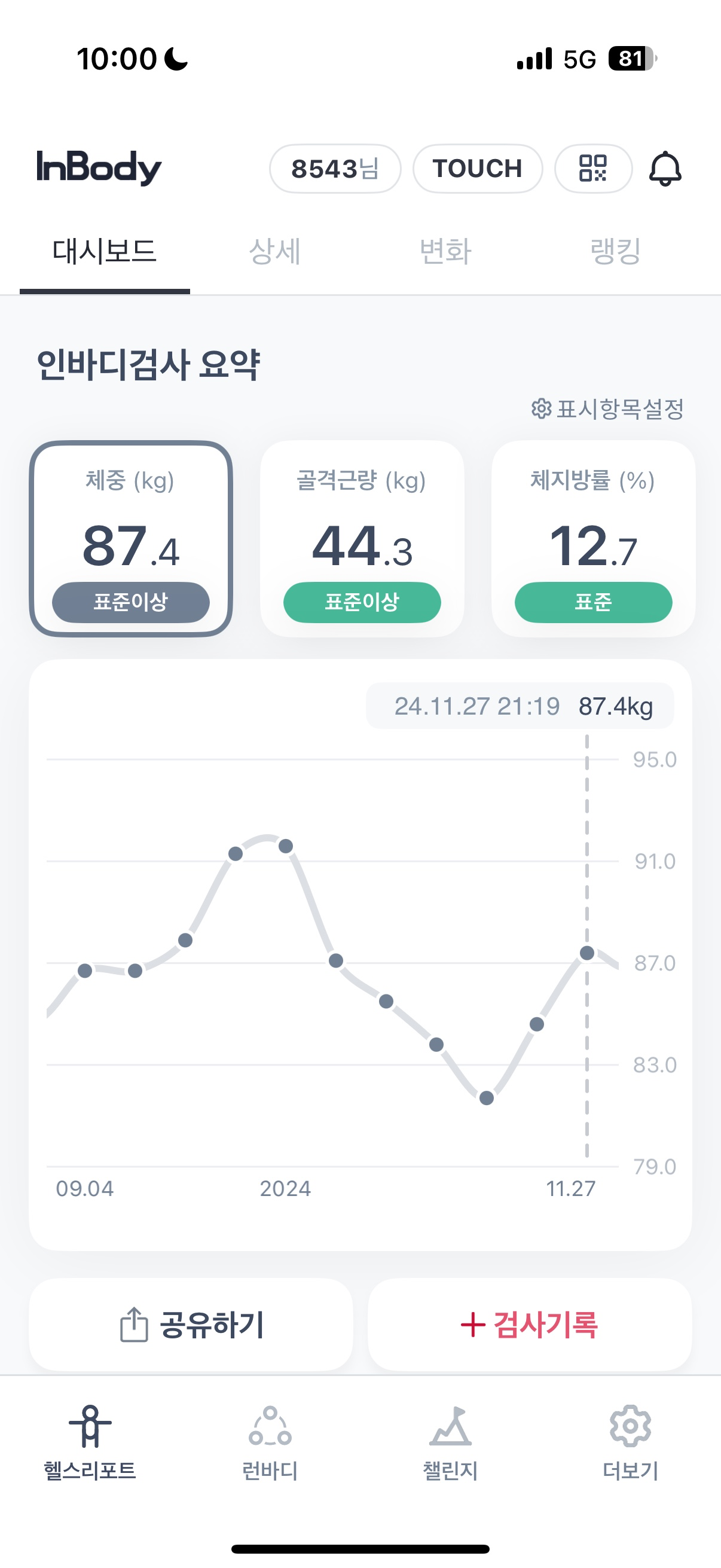This screenshot has height=1568, width=721.
Task: Open the QR code scanner button
Action: coord(592,169)
